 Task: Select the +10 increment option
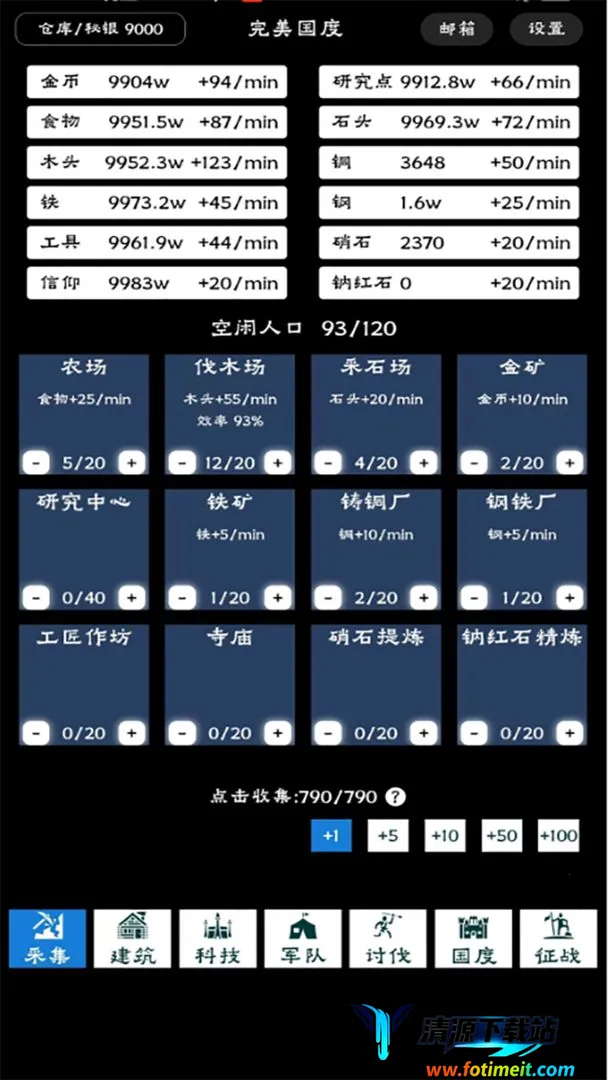point(444,835)
